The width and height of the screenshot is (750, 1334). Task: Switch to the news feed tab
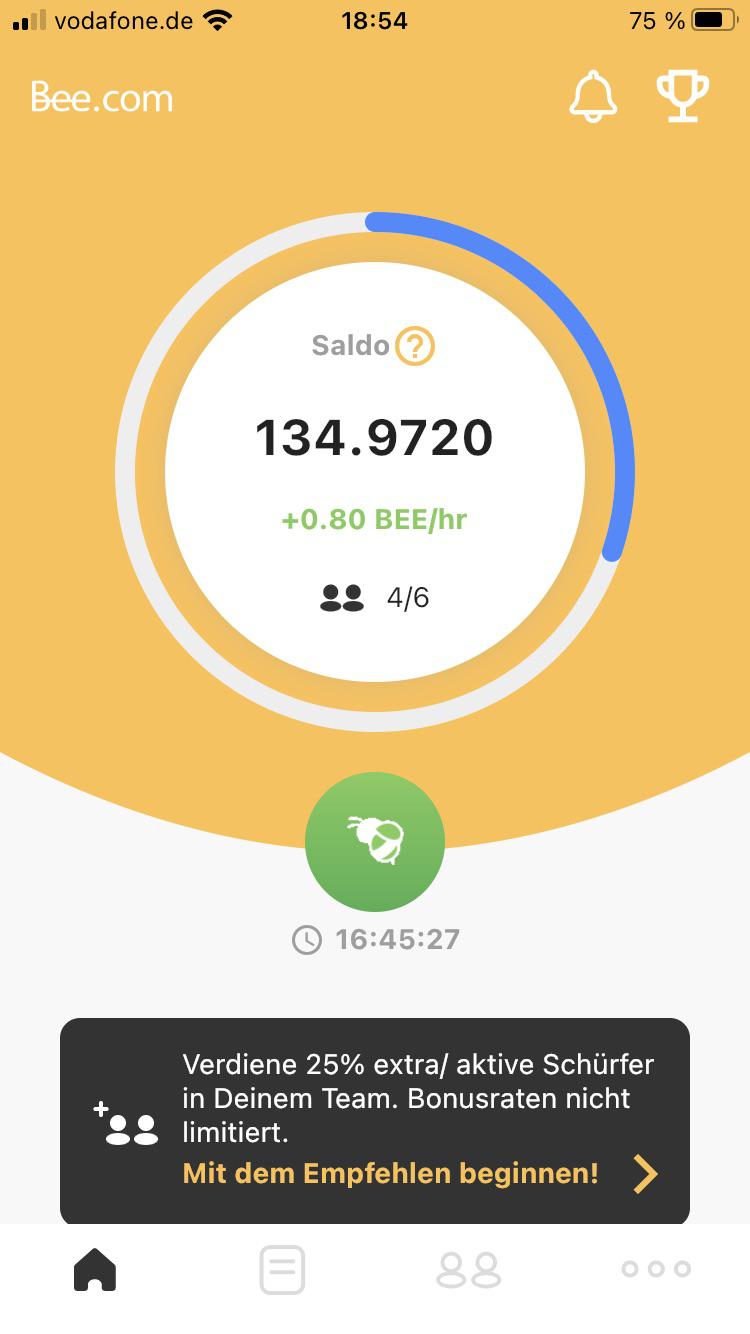click(x=282, y=1270)
